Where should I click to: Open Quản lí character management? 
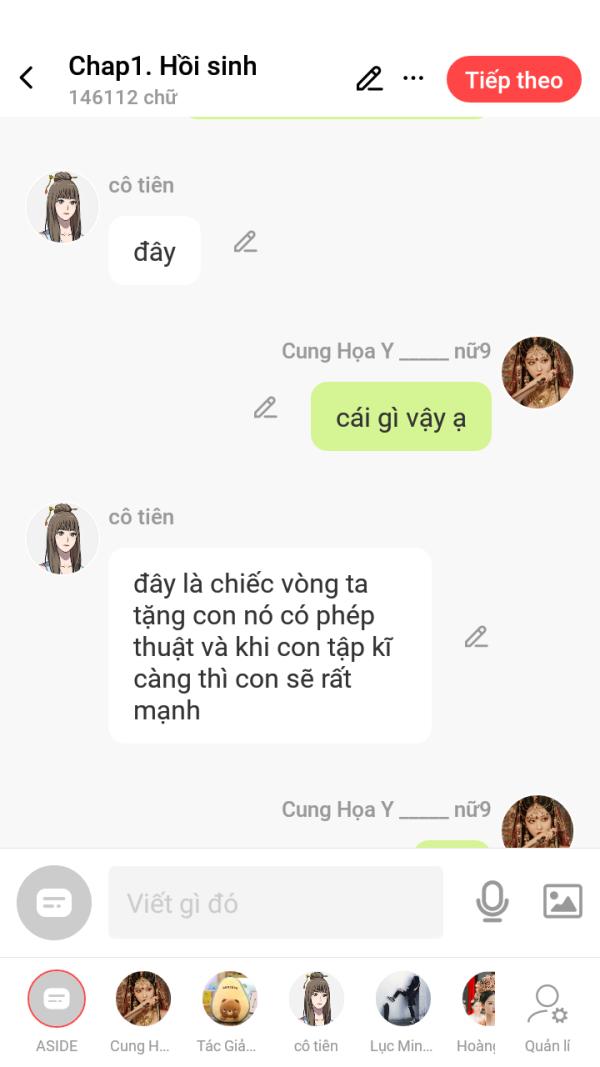pyautogui.click(x=548, y=1017)
